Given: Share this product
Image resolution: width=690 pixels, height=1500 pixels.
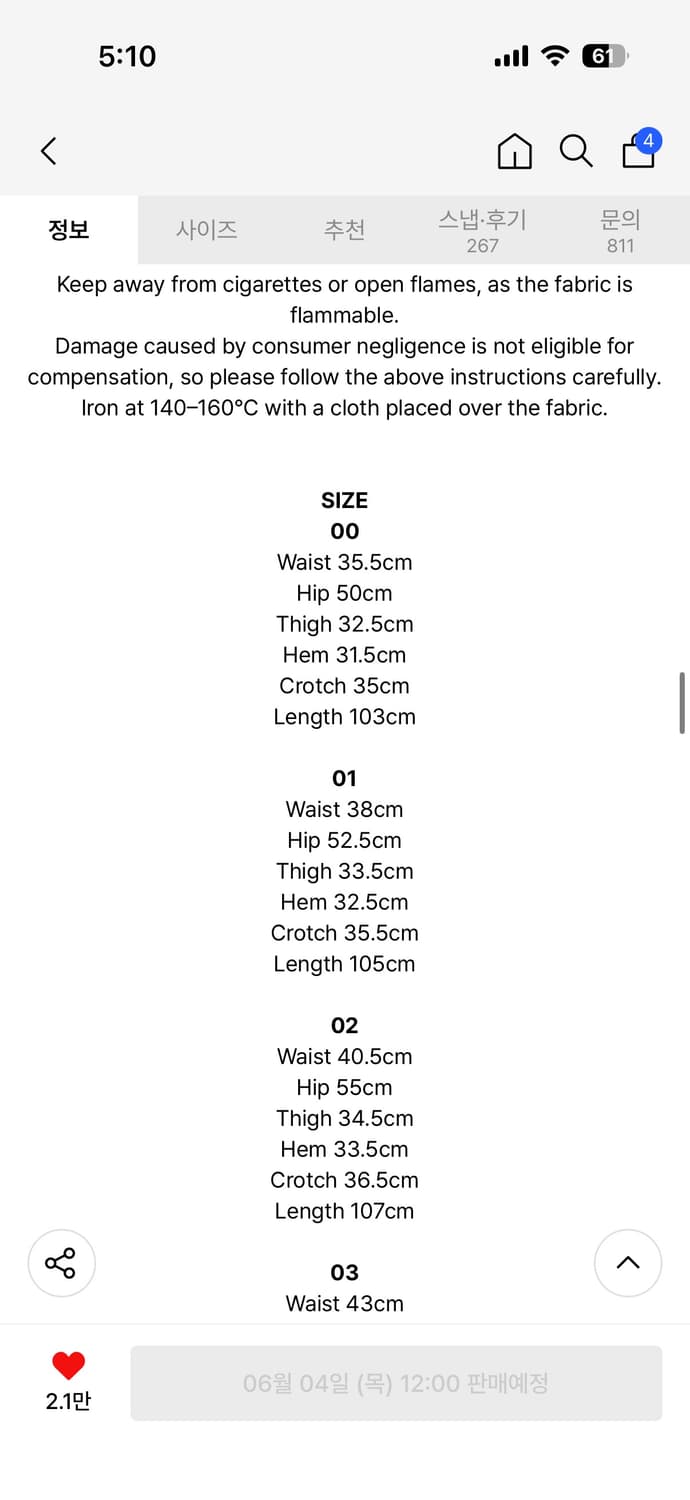Looking at the screenshot, I should point(61,1263).
